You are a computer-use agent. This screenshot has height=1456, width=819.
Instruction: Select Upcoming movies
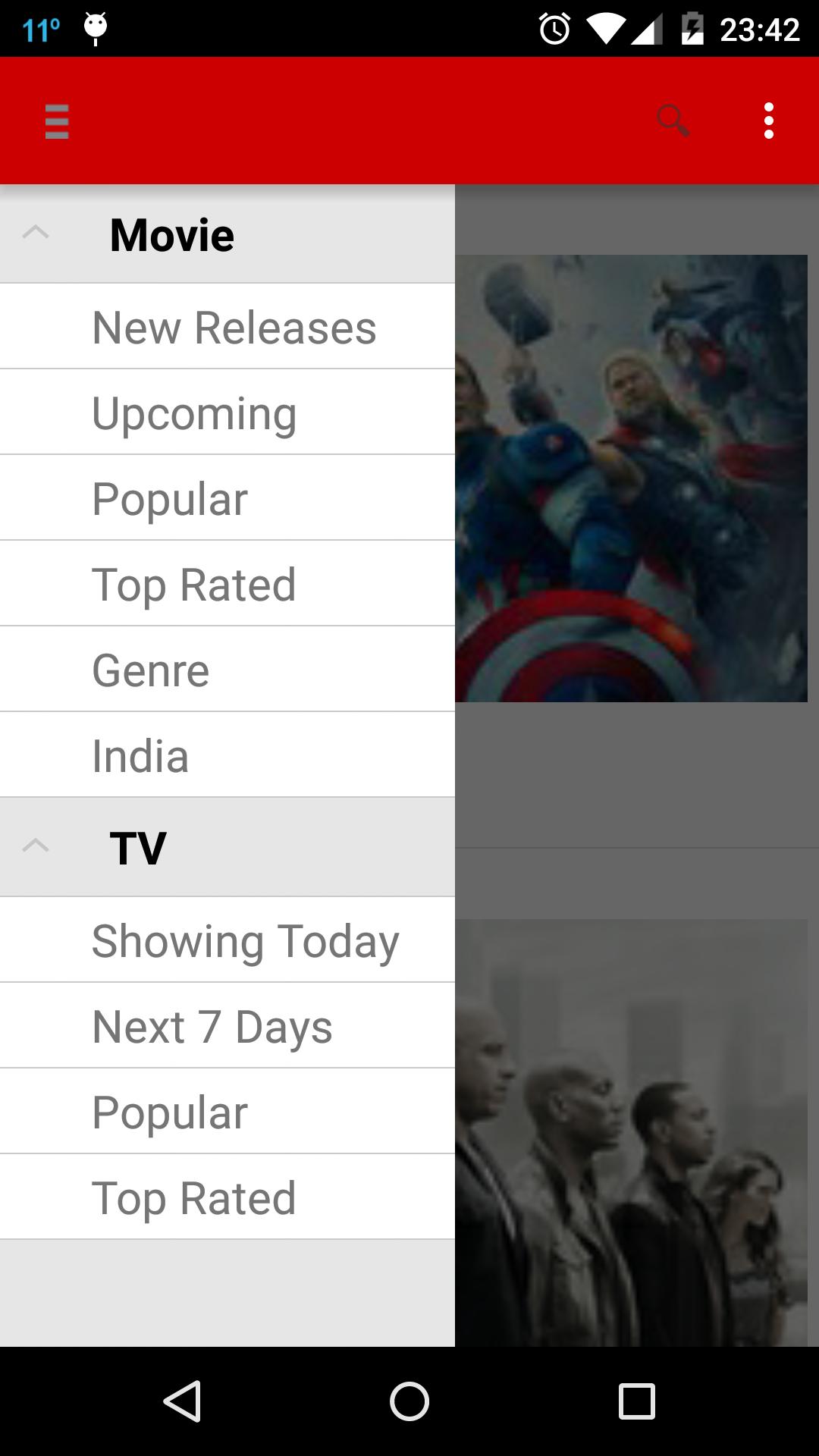[x=194, y=413]
